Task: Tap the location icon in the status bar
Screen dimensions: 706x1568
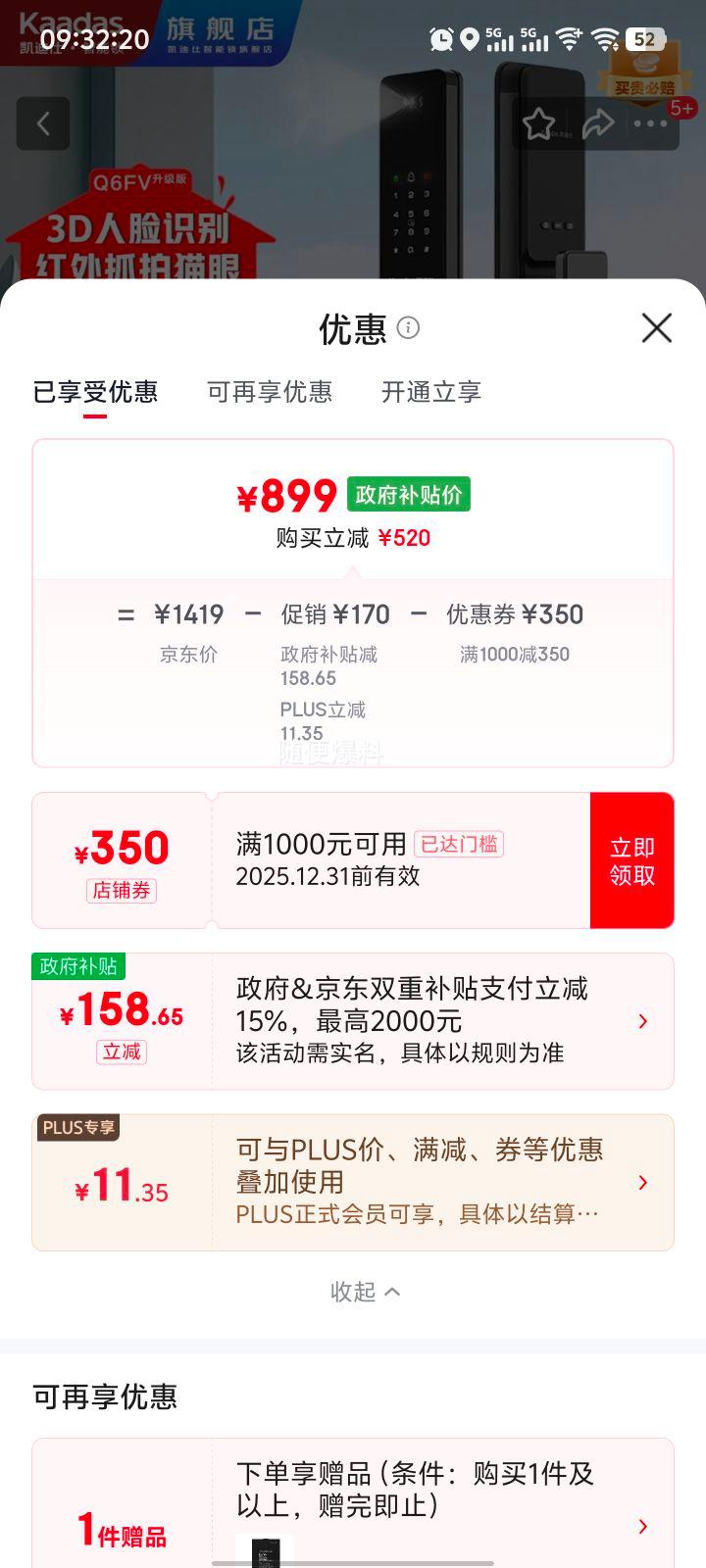Action: tap(469, 38)
